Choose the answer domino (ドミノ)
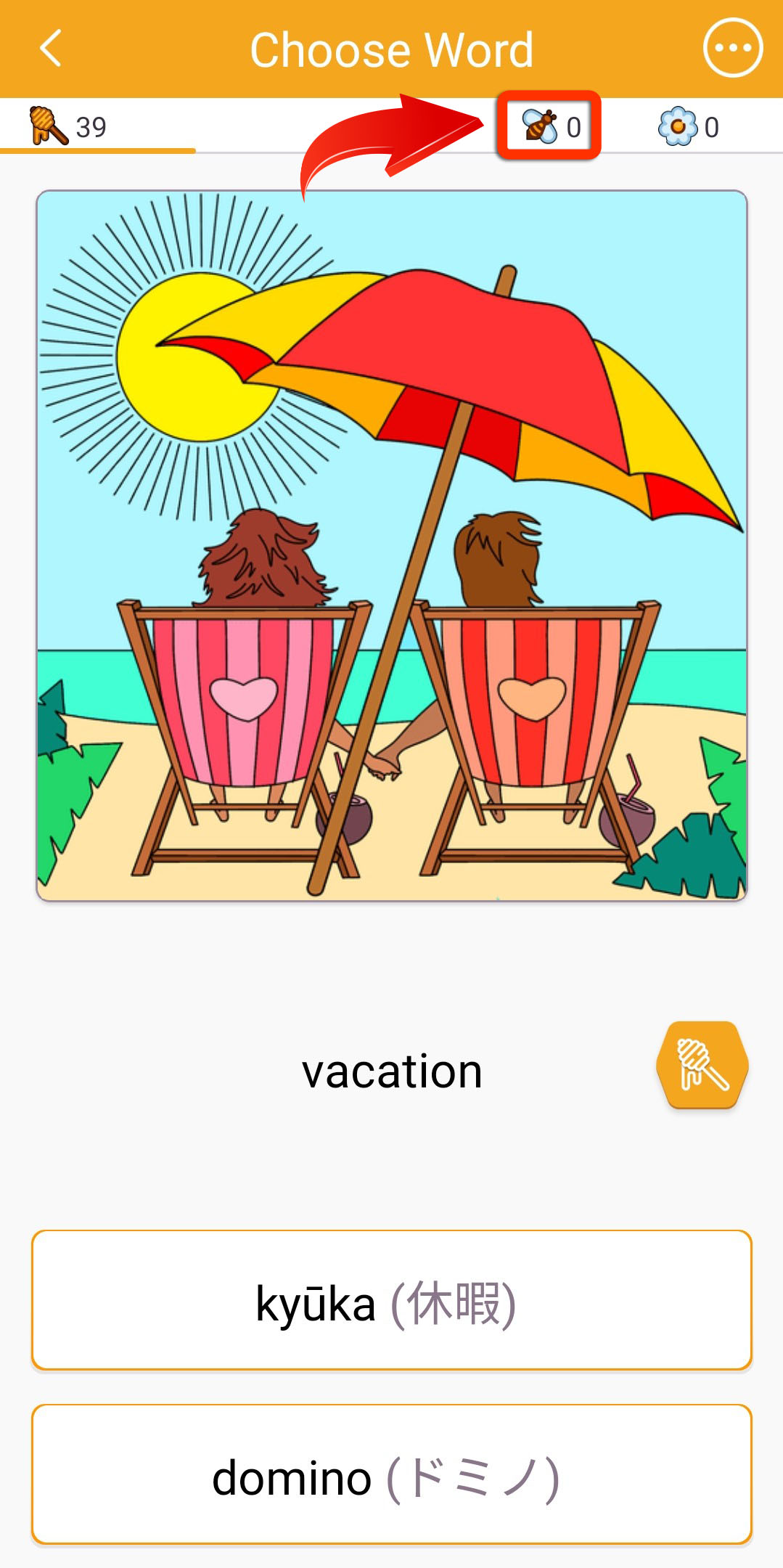This screenshot has height=1568, width=783. point(391,1474)
